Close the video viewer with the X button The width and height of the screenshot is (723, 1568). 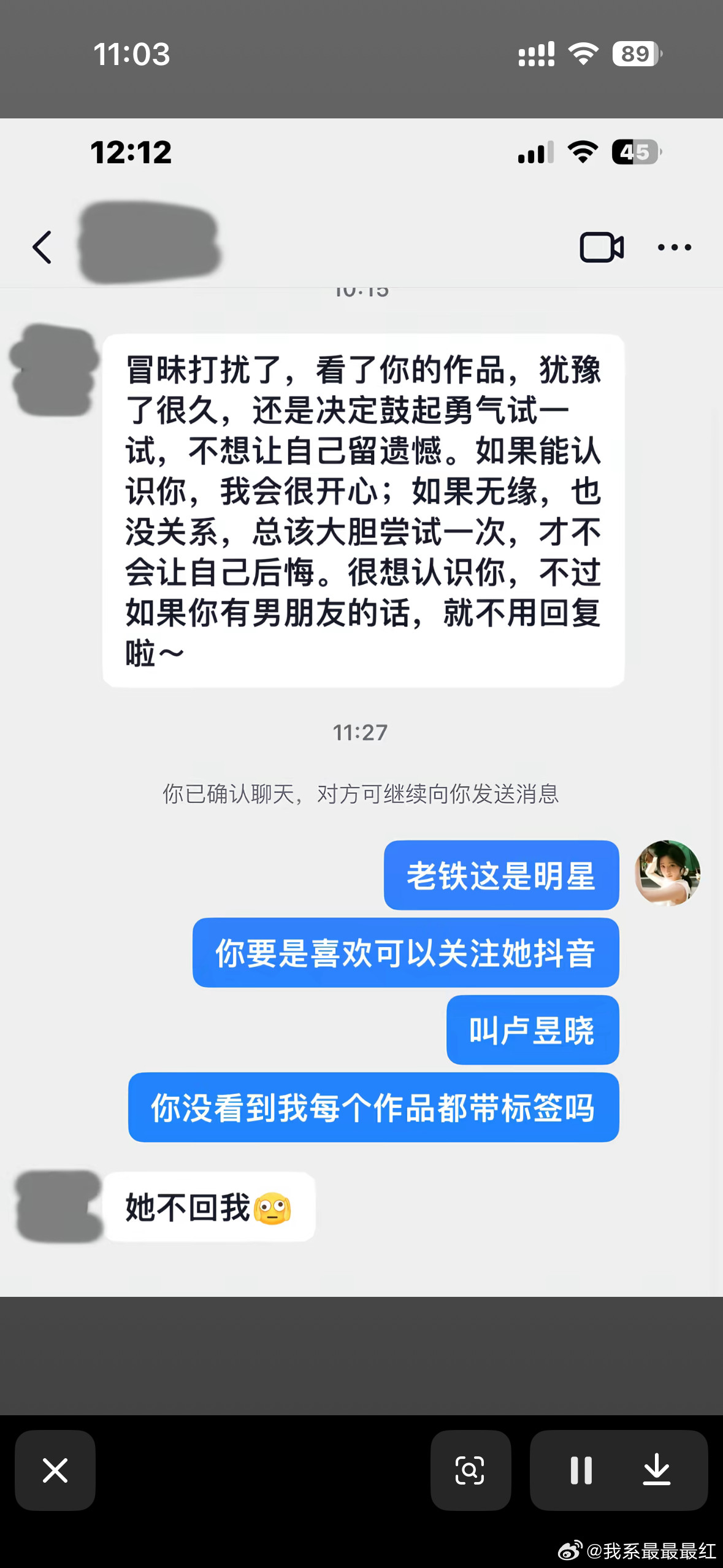pyautogui.click(x=55, y=1470)
